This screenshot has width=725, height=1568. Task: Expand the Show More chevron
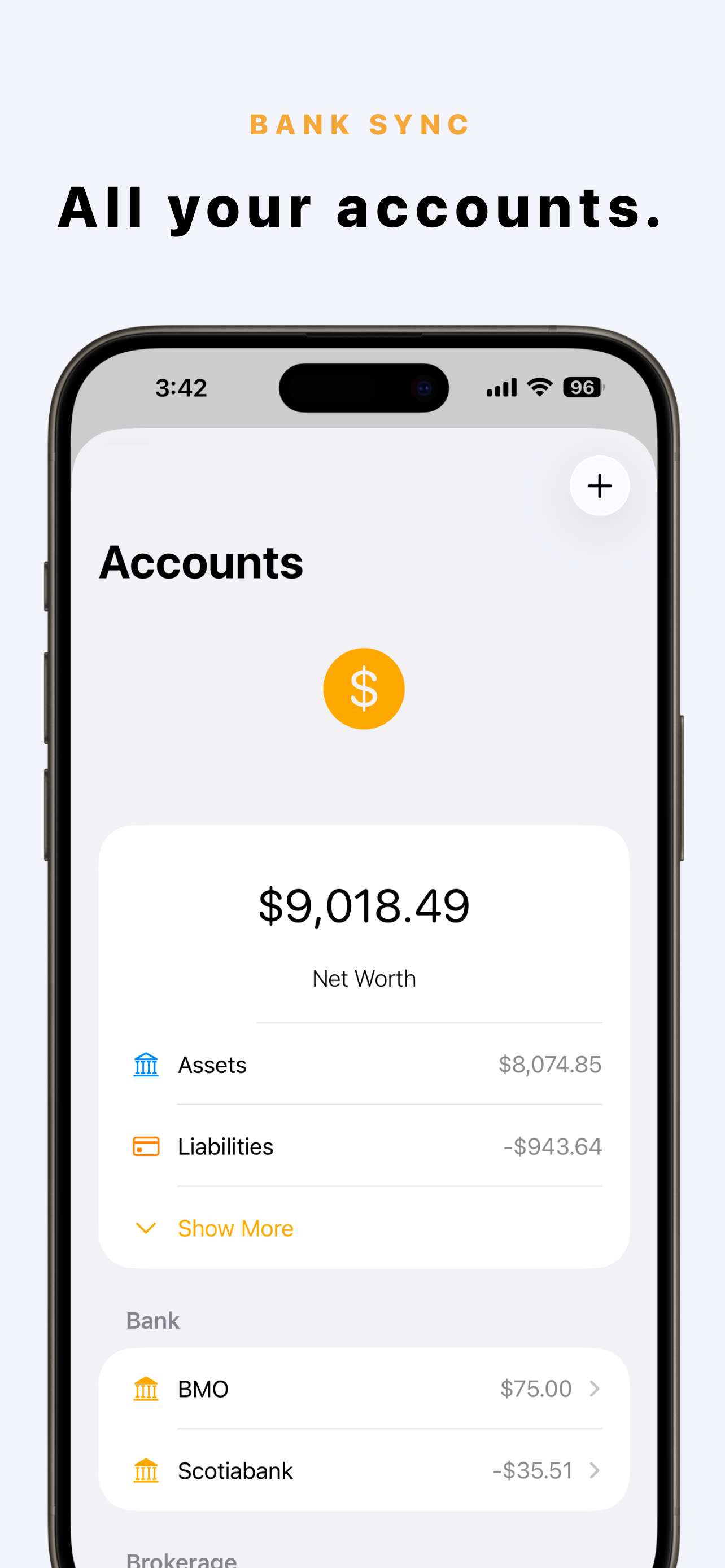pyautogui.click(x=146, y=1228)
